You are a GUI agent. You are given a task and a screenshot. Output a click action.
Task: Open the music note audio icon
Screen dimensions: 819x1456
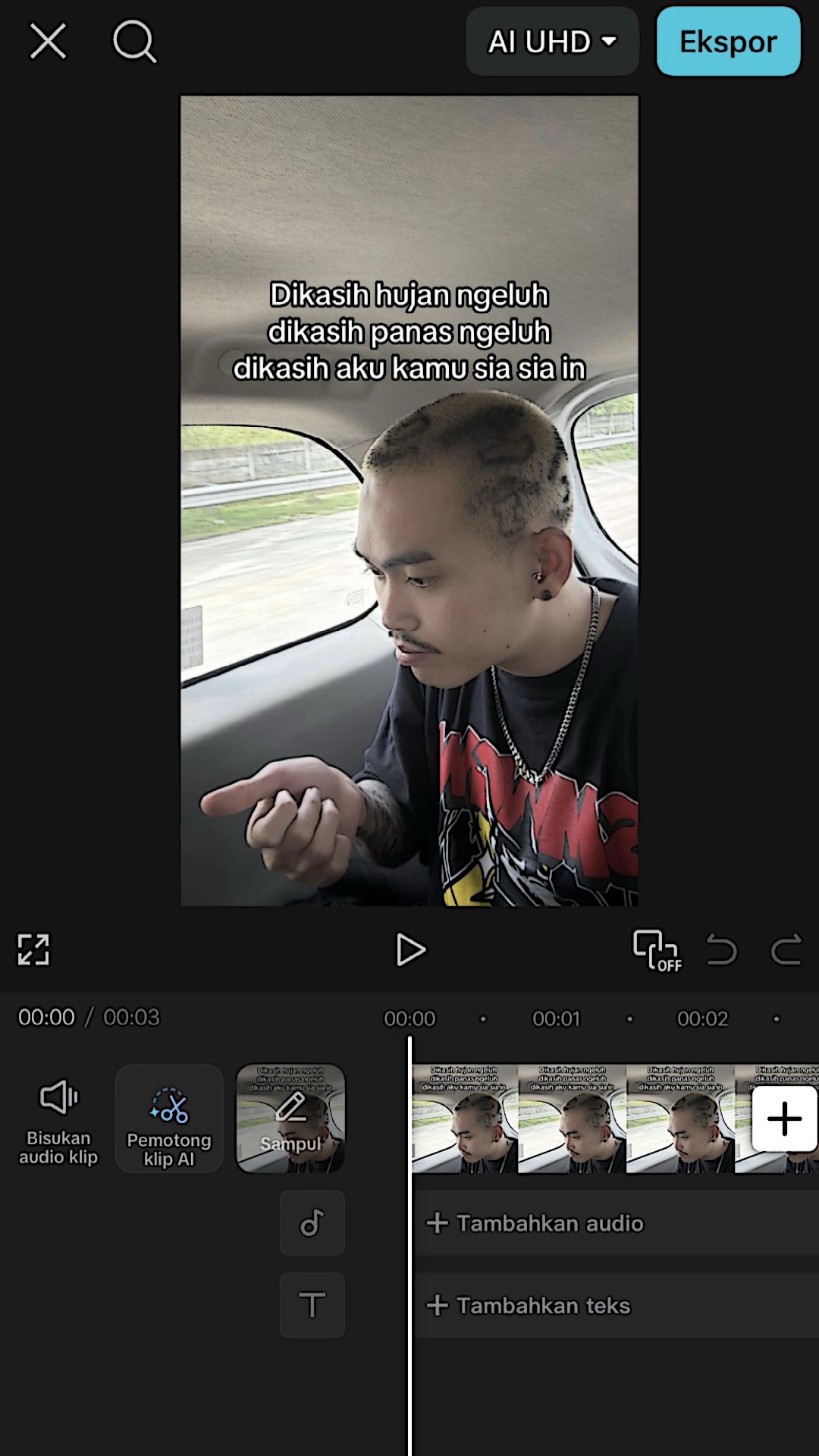click(x=312, y=1222)
